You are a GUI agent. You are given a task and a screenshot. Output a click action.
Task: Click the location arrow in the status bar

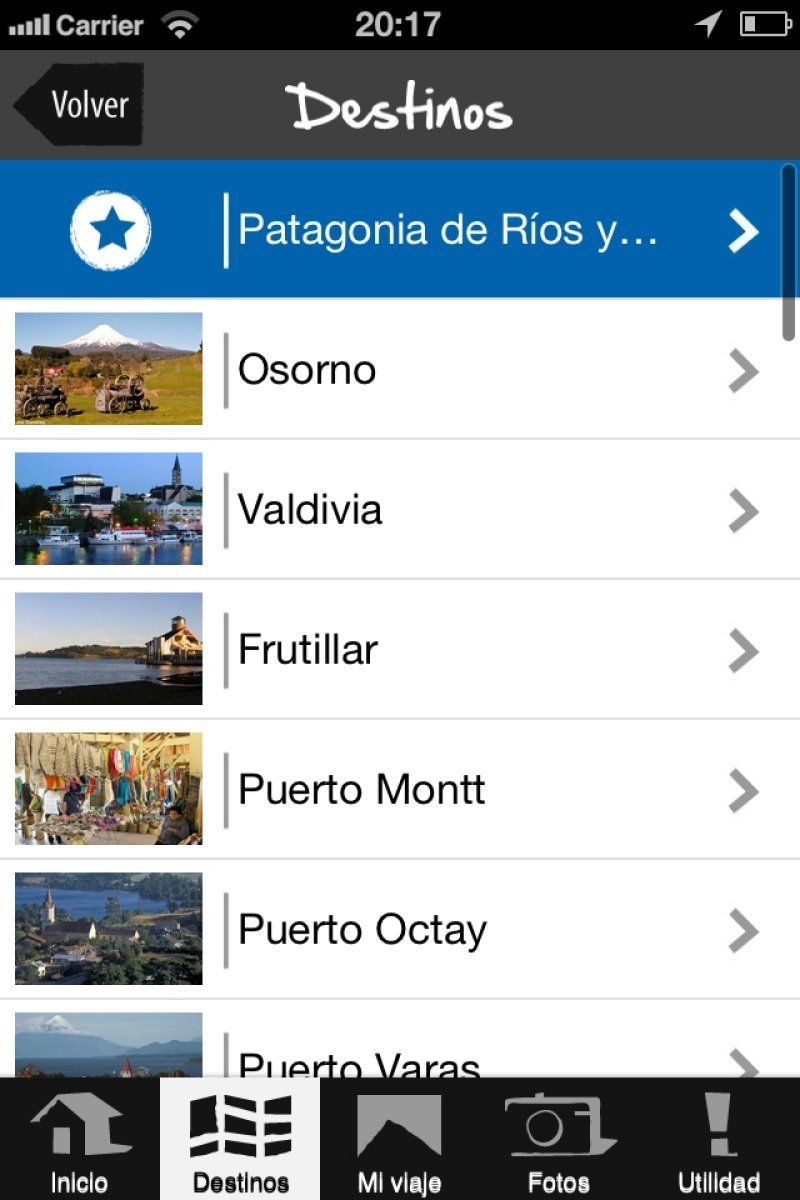[708, 22]
